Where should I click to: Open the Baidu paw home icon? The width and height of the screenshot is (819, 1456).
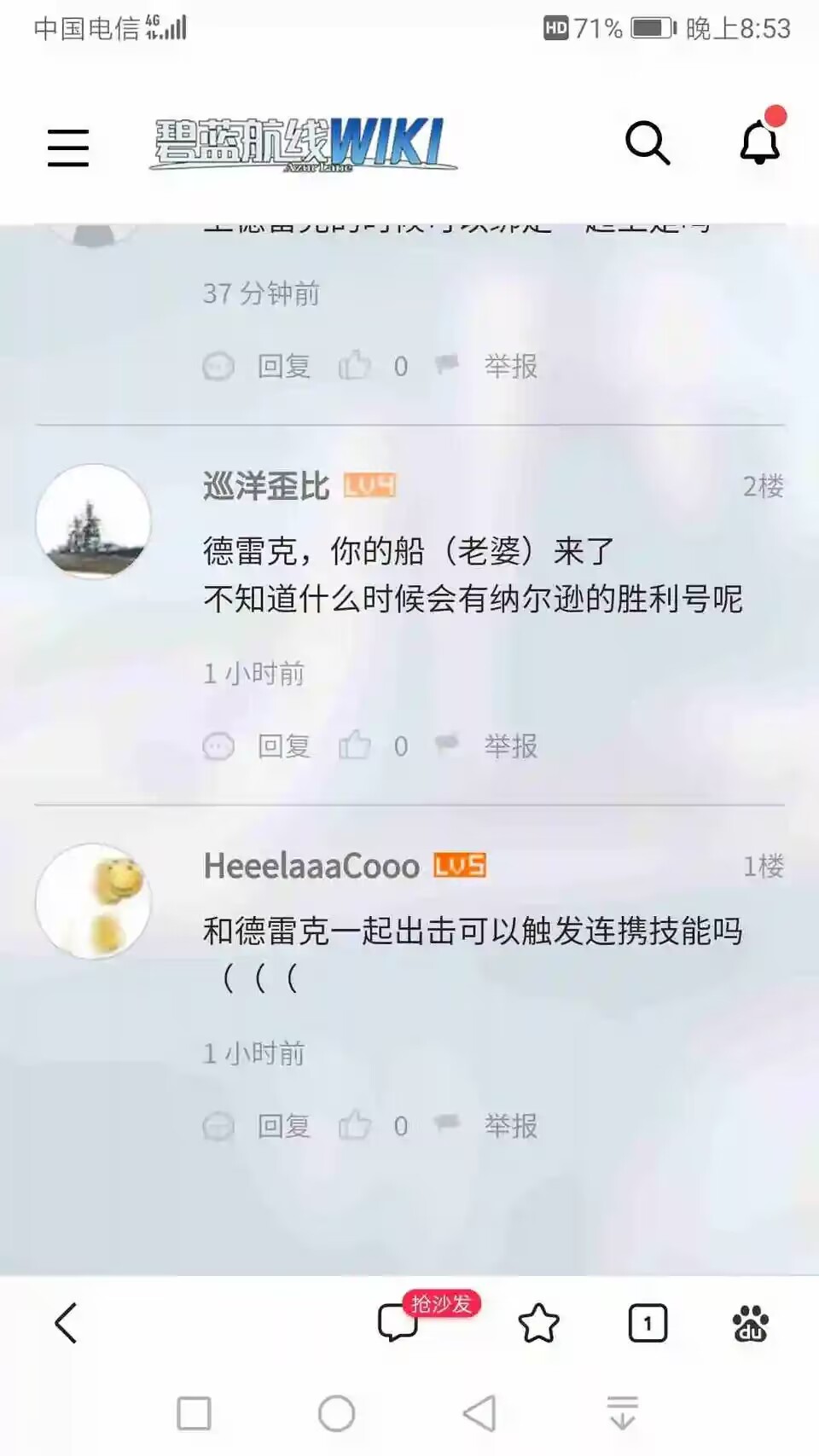[x=751, y=1323]
